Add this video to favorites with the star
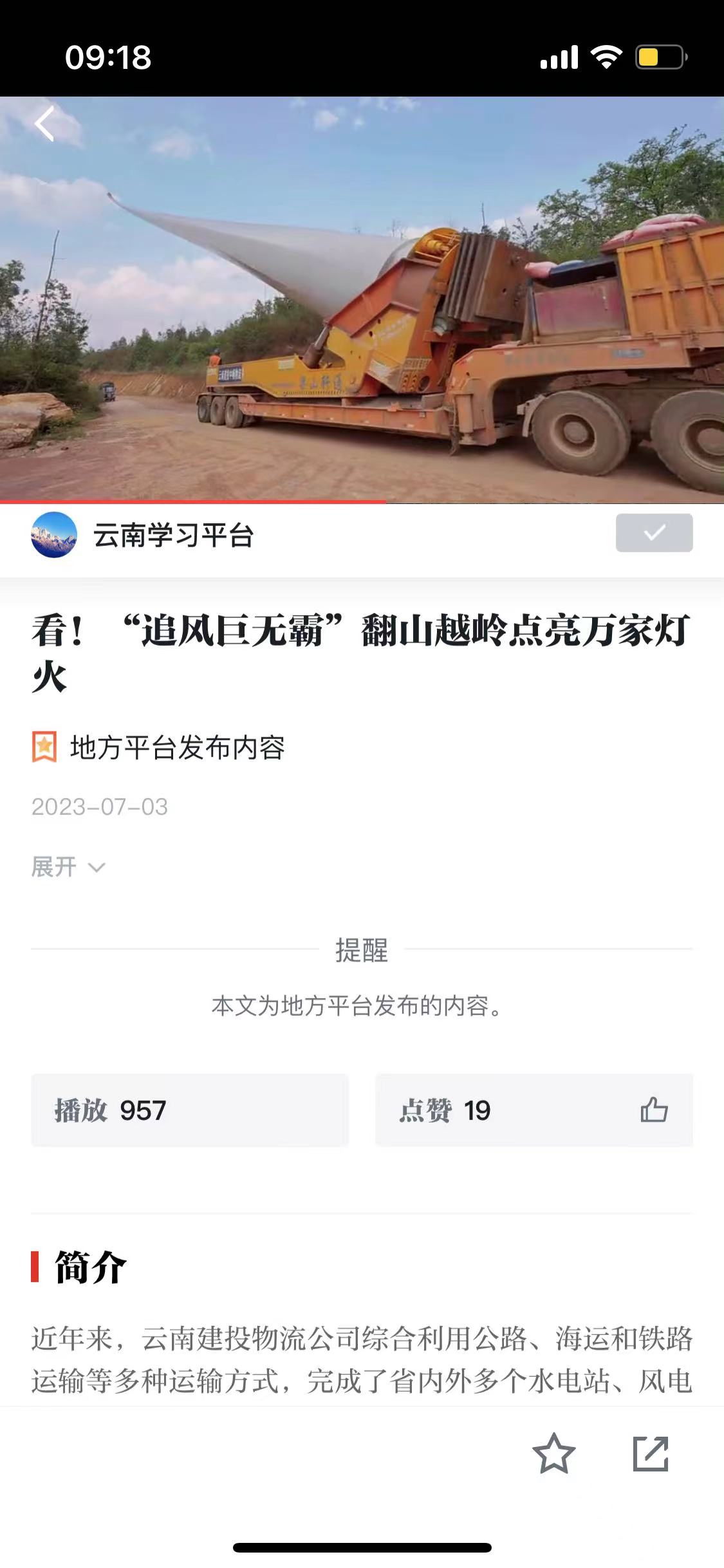 (553, 1453)
